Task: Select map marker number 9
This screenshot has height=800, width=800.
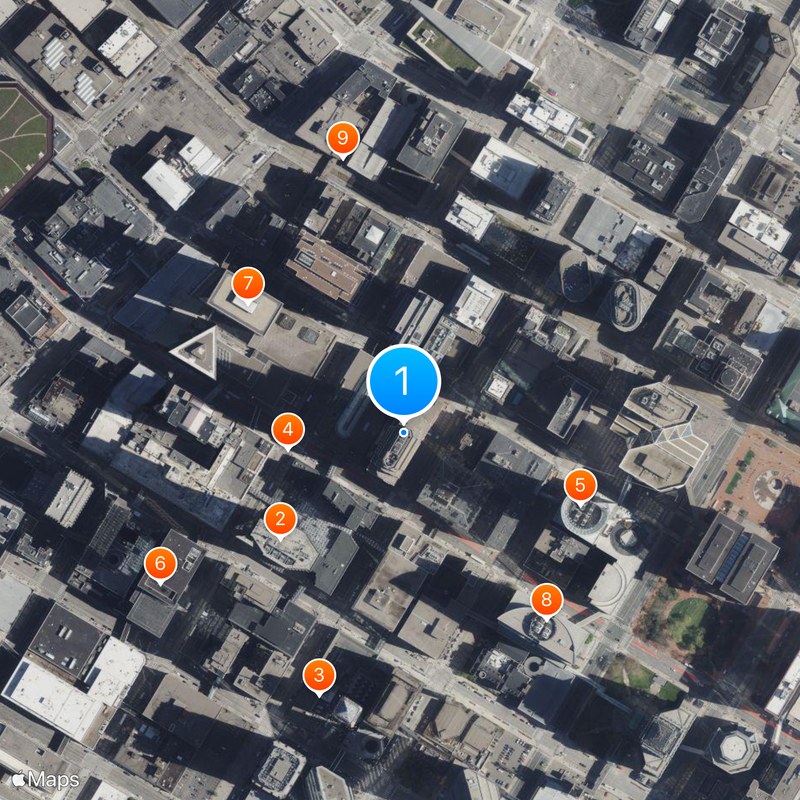Action: coord(343,138)
